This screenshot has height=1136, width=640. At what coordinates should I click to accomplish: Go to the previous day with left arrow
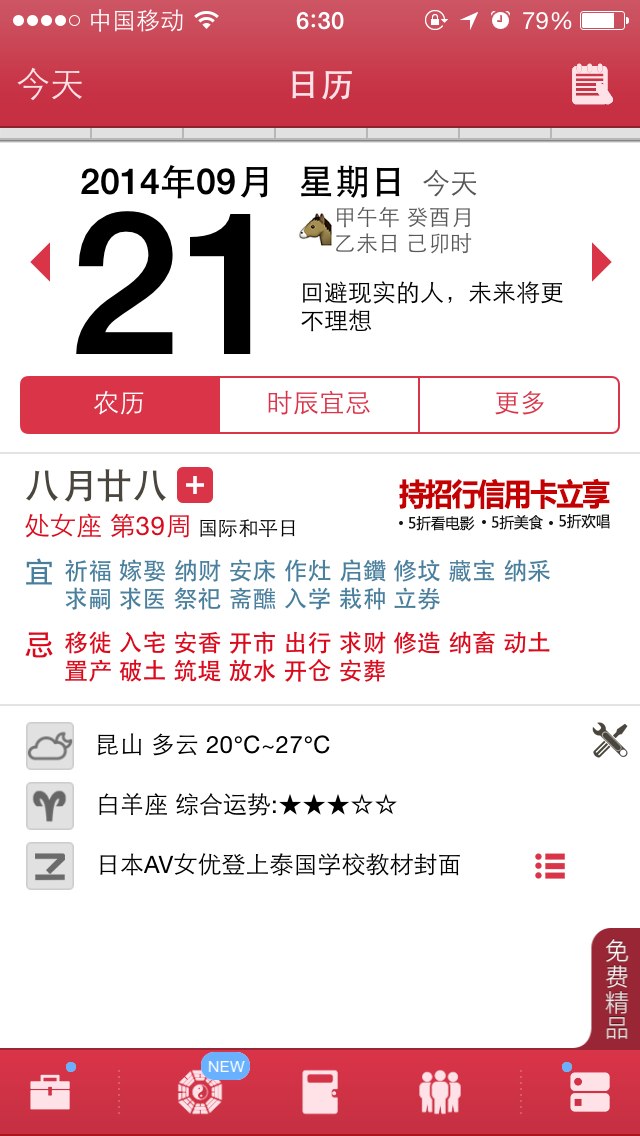pos(41,262)
